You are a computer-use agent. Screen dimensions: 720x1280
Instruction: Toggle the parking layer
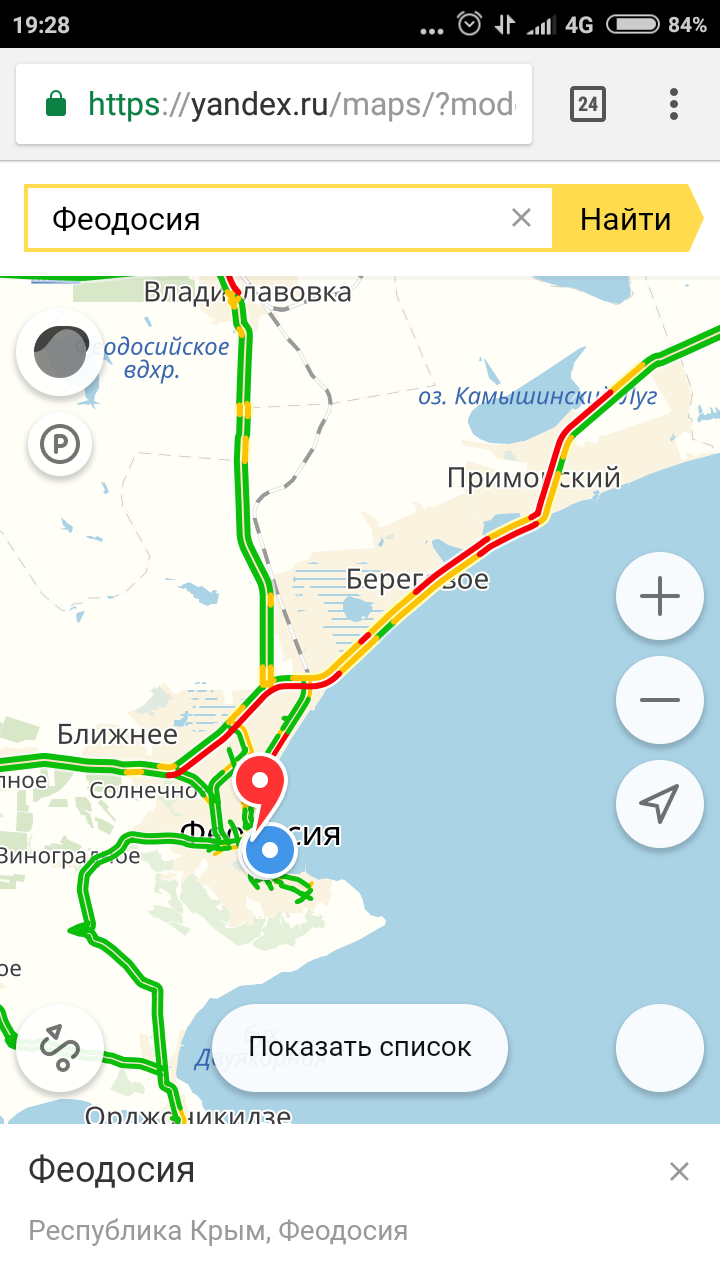click(x=59, y=443)
